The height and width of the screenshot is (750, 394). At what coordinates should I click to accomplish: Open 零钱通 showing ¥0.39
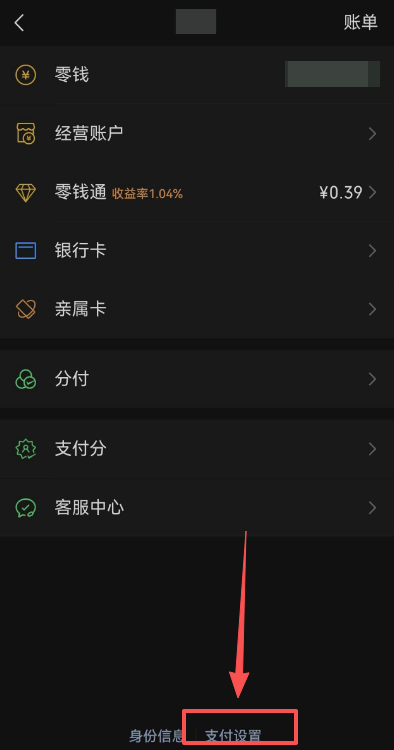pos(197,192)
